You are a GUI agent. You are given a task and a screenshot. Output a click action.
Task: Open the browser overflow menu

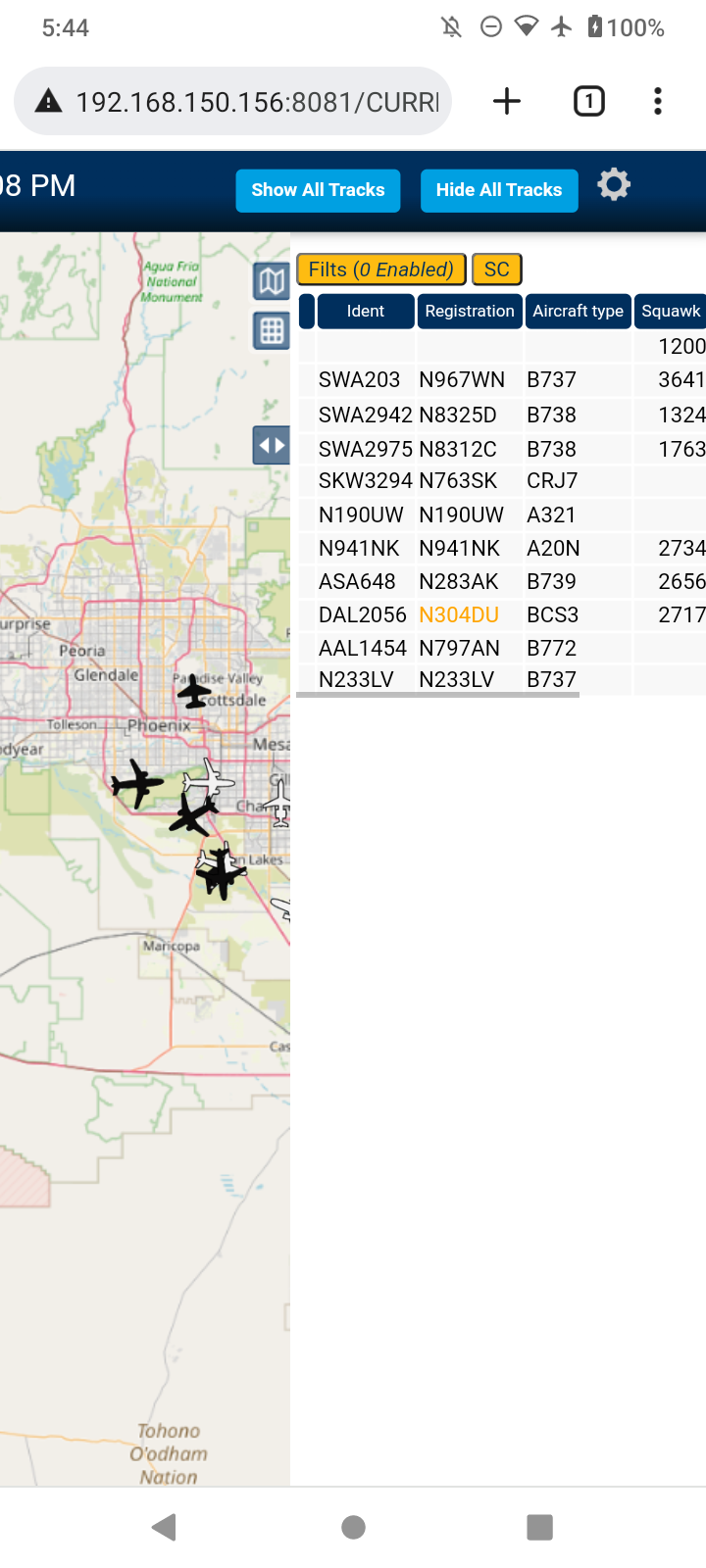pos(658,101)
